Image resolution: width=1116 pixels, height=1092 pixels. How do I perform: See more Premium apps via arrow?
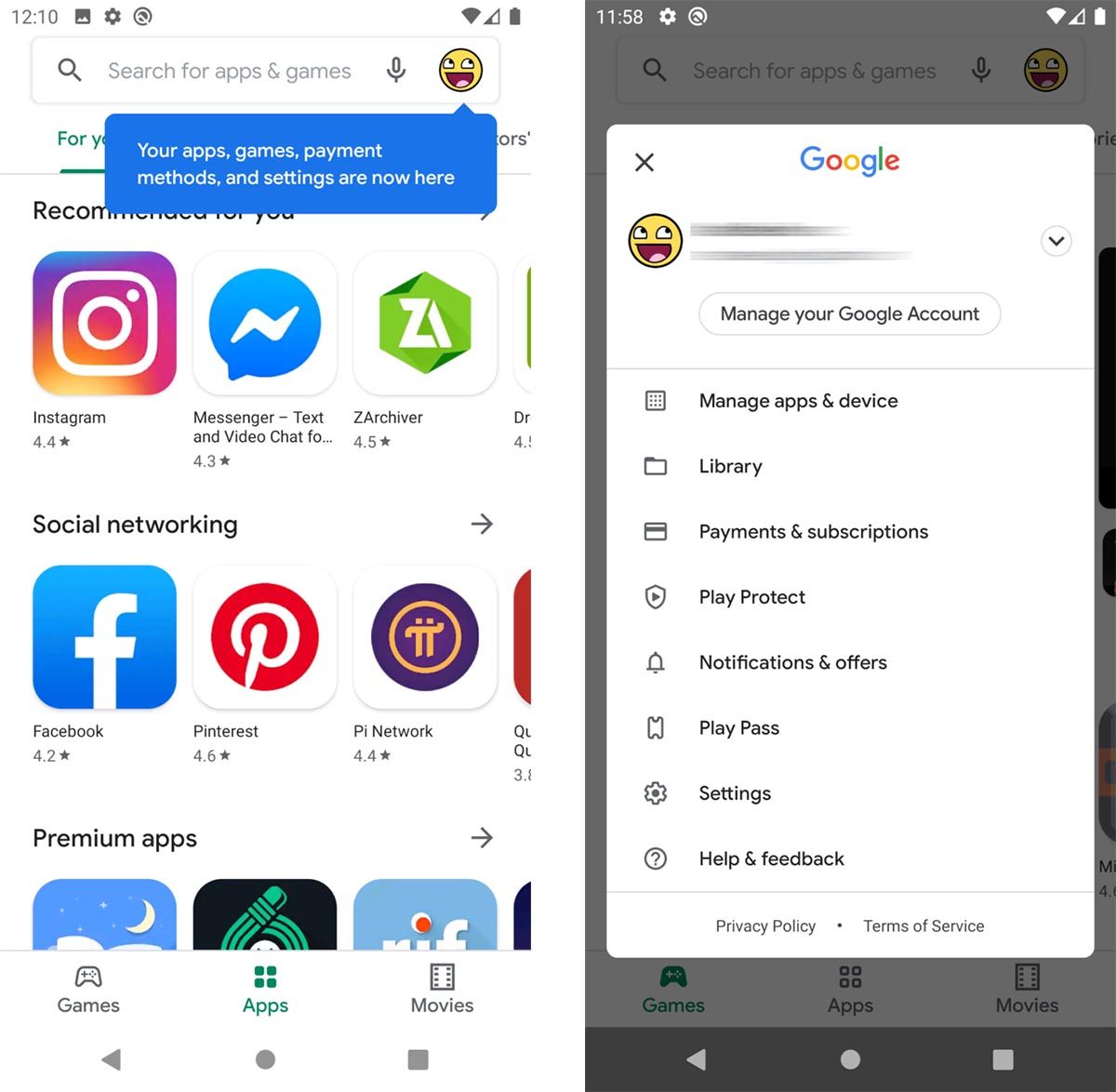coord(482,838)
